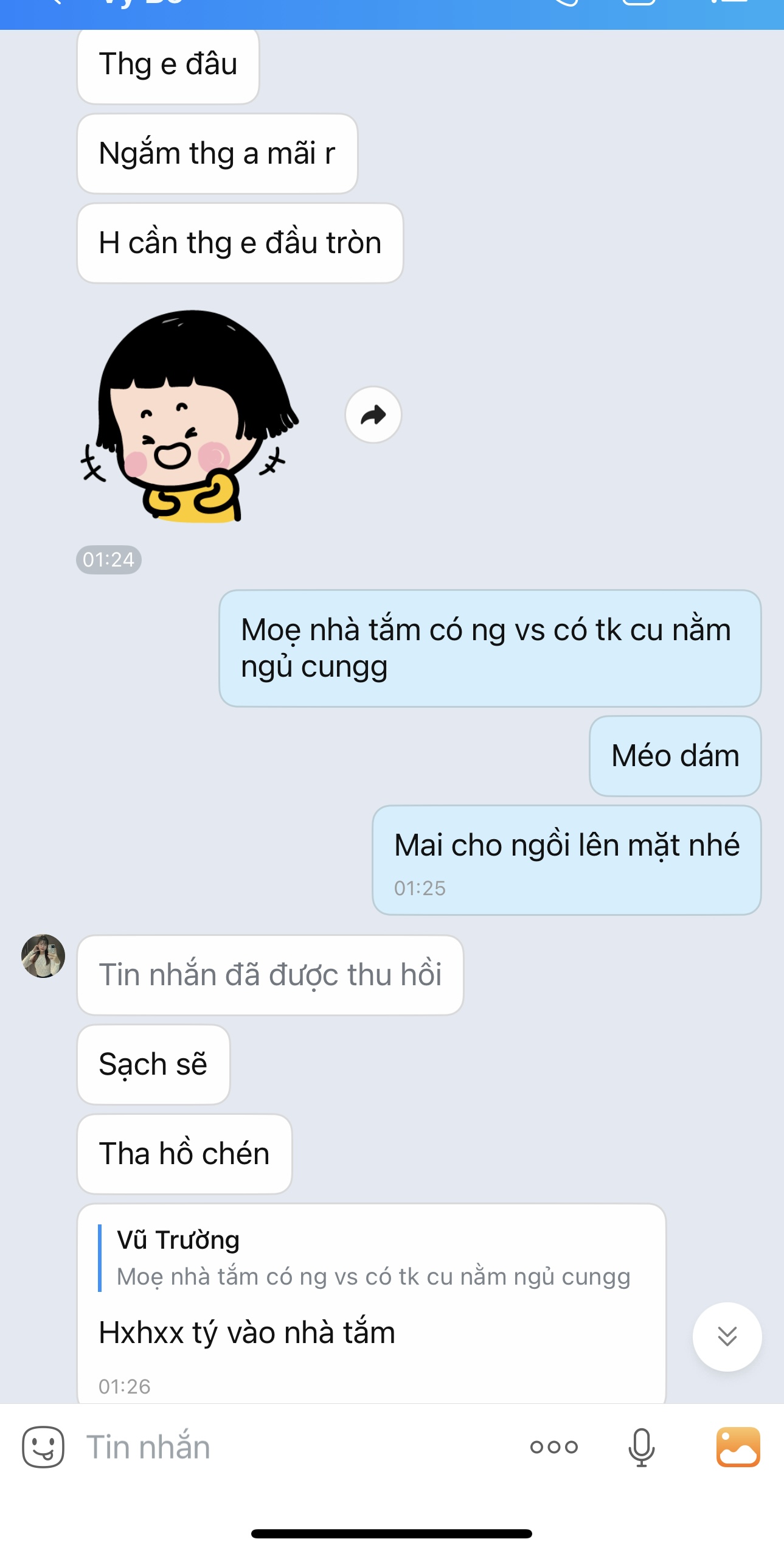This screenshot has height=1553, width=784.
Task: Open the sender's profile avatar
Action: [x=43, y=956]
